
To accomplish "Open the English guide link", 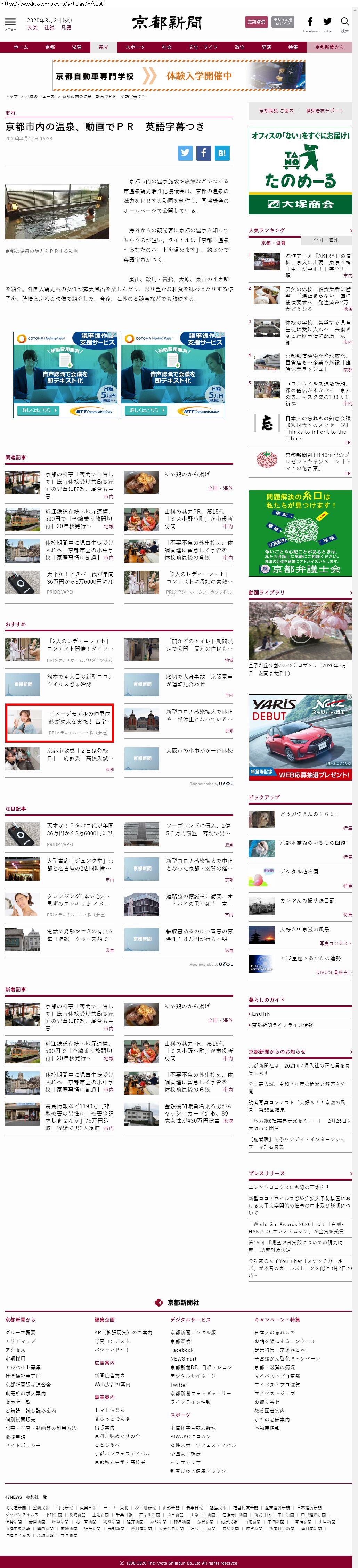I will pyautogui.click(x=261, y=1013).
